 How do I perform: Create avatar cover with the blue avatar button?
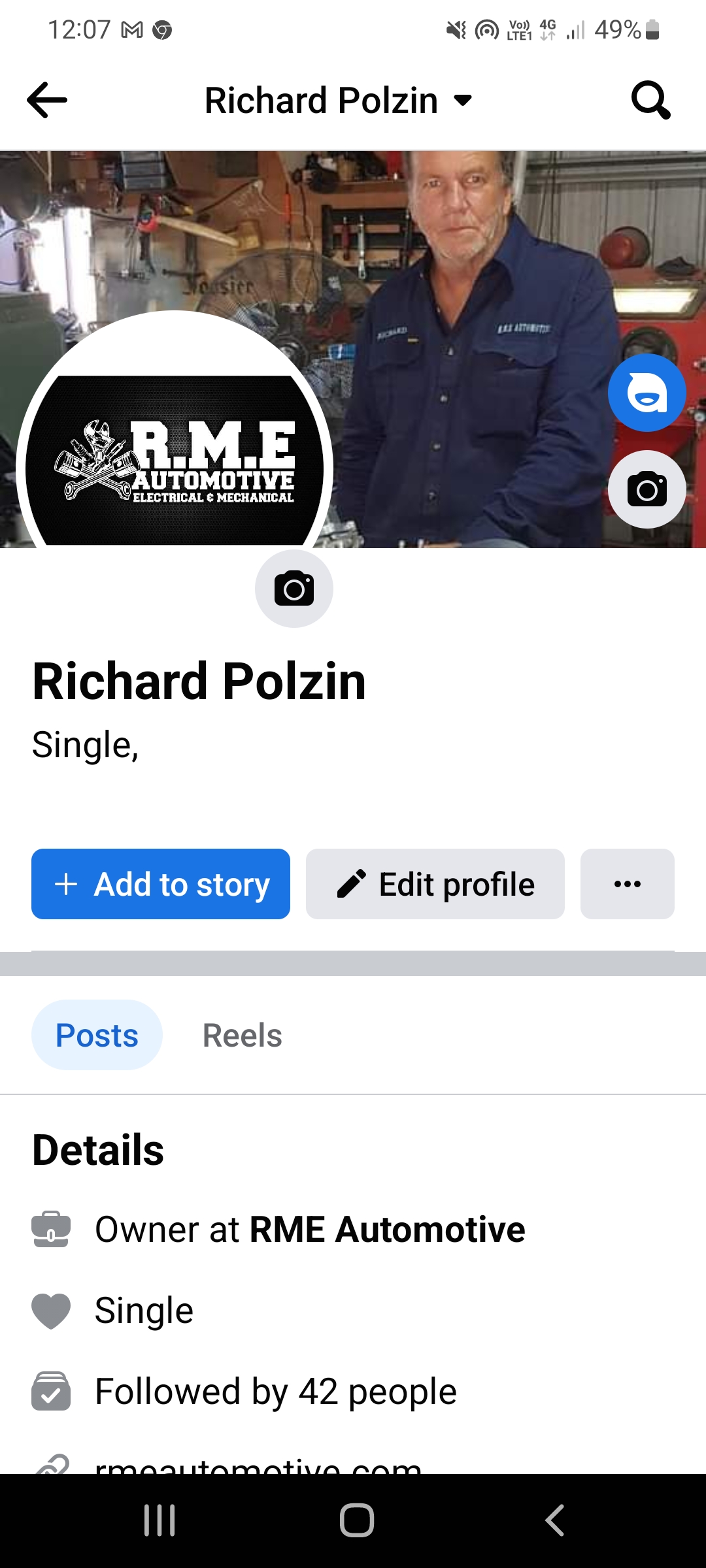pos(647,393)
